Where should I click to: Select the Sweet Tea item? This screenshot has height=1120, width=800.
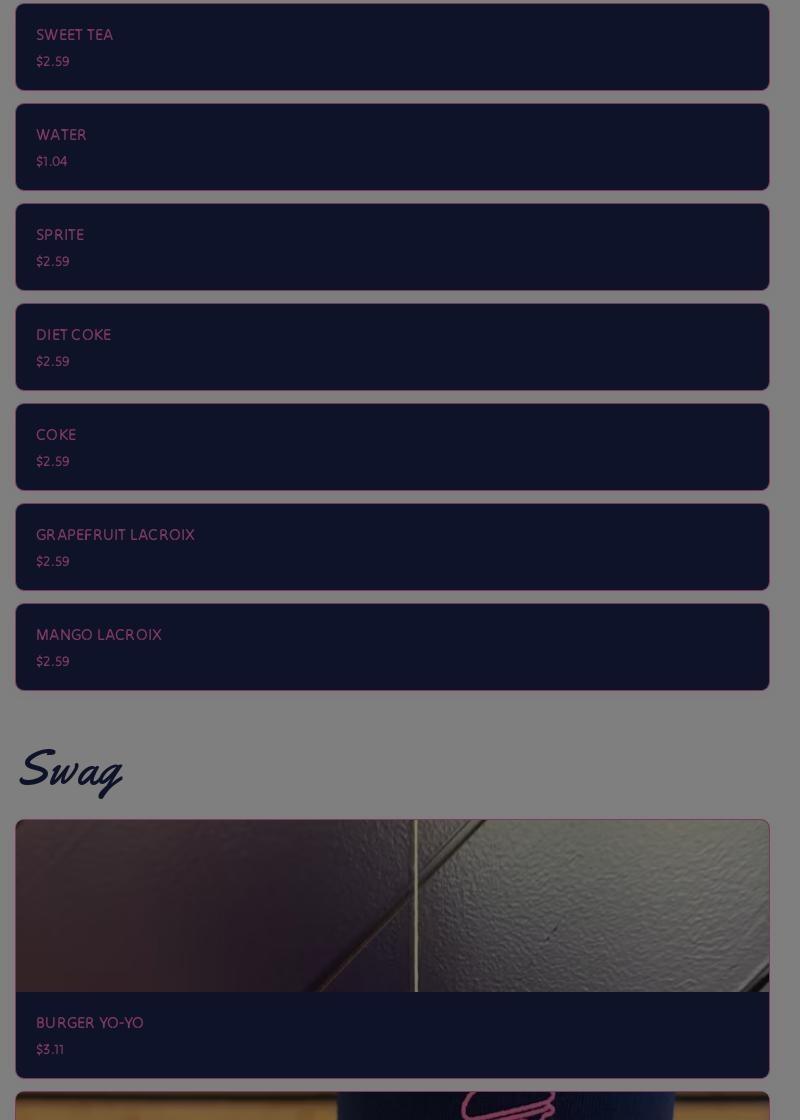pyautogui.click(x=392, y=47)
